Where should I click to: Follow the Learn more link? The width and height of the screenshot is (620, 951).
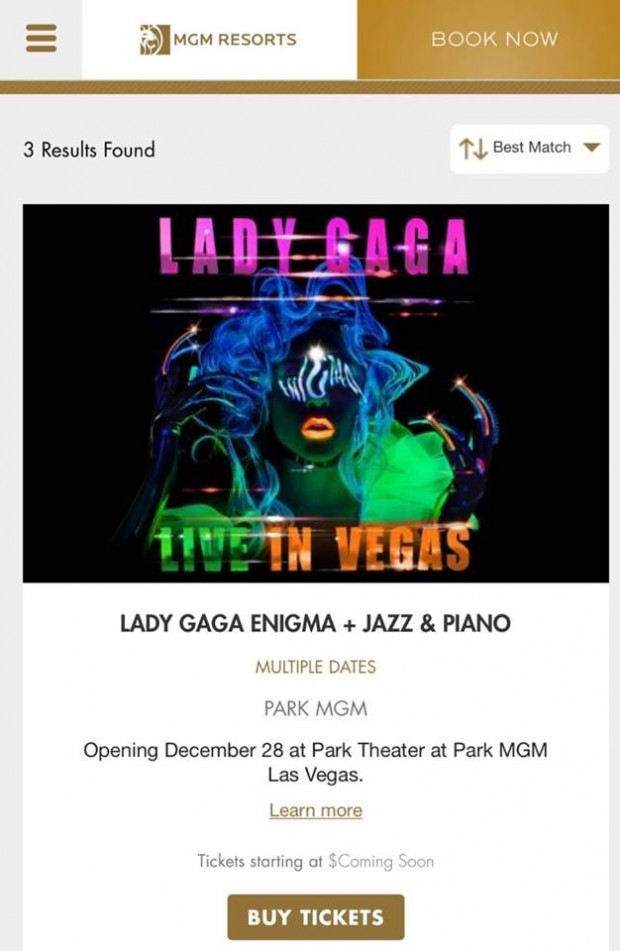[x=315, y=810]
